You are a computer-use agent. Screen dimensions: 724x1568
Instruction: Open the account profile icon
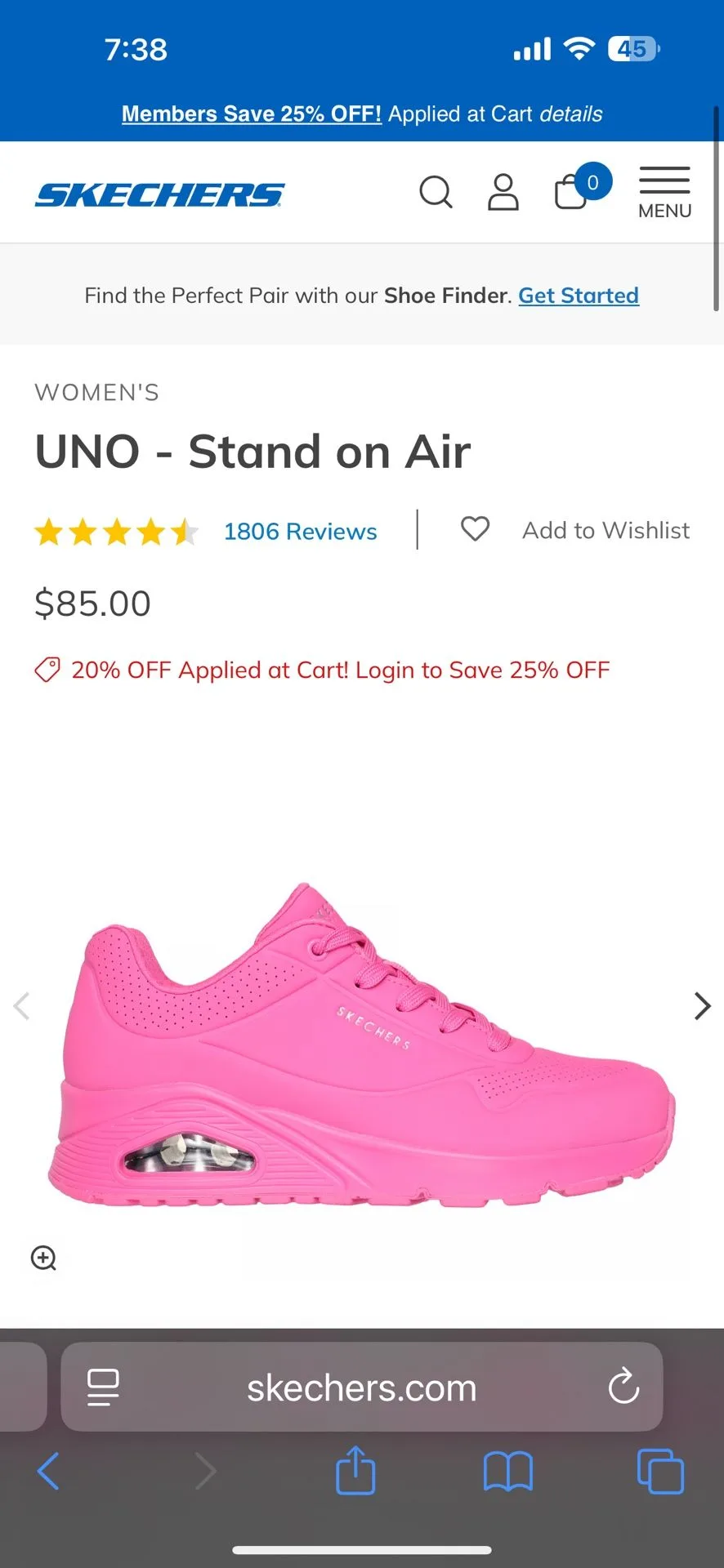pyautogui.click(x=503, y=193)
